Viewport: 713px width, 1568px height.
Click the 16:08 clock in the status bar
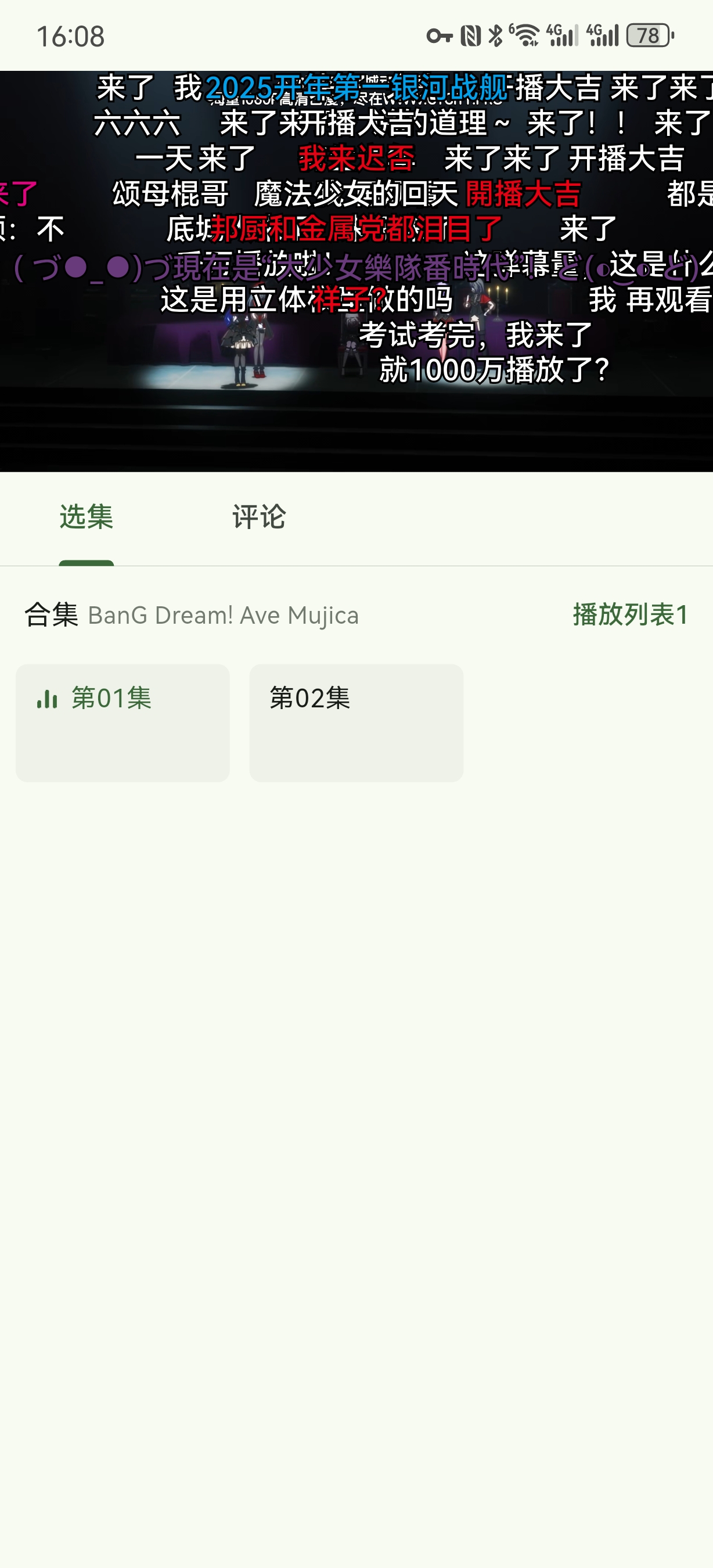pyautogui.click(x=71, y=37)
